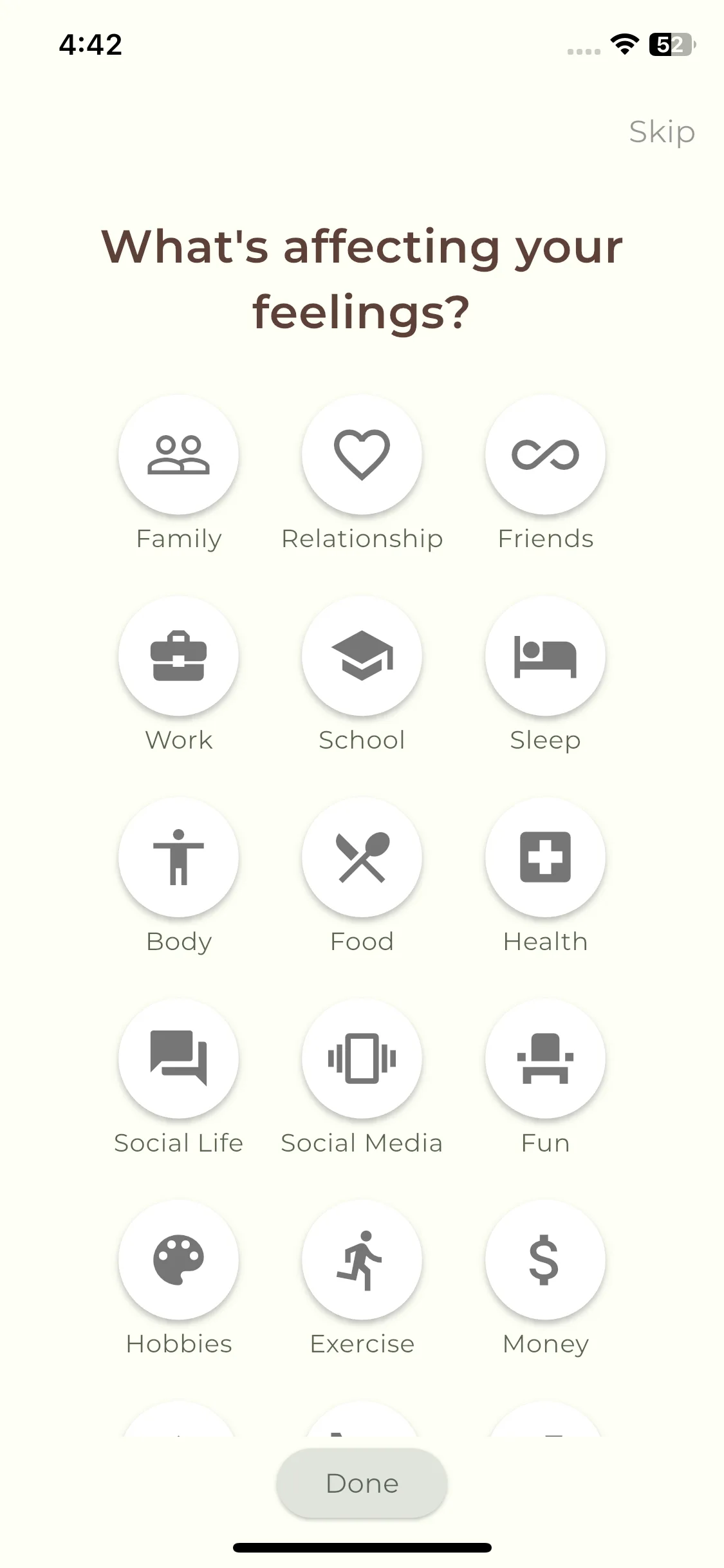Pick the Health option

pyautogui.click(x=545, y=857)
